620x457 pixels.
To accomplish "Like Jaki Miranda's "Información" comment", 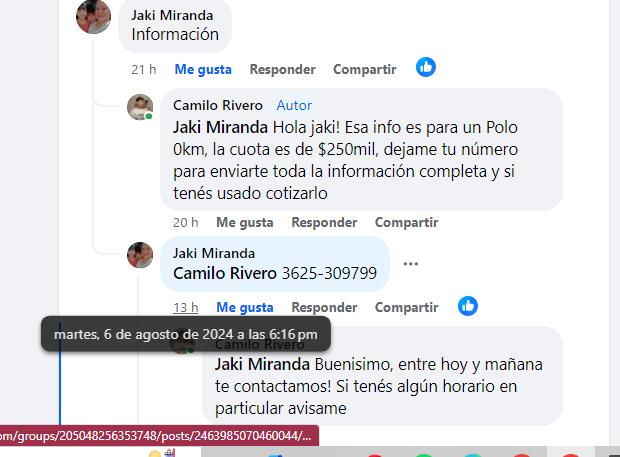I will pos(203,69).
